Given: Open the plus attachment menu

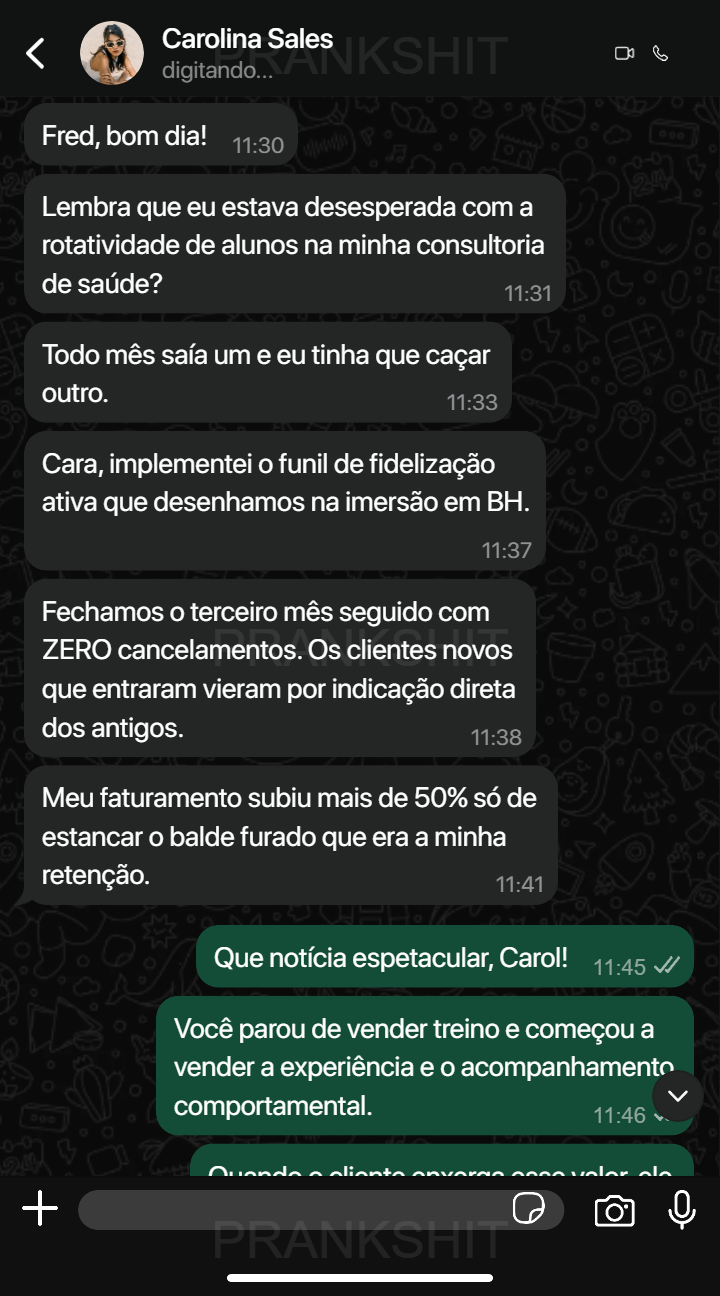Looking at the screenshot, I should tap(40, 1210).
